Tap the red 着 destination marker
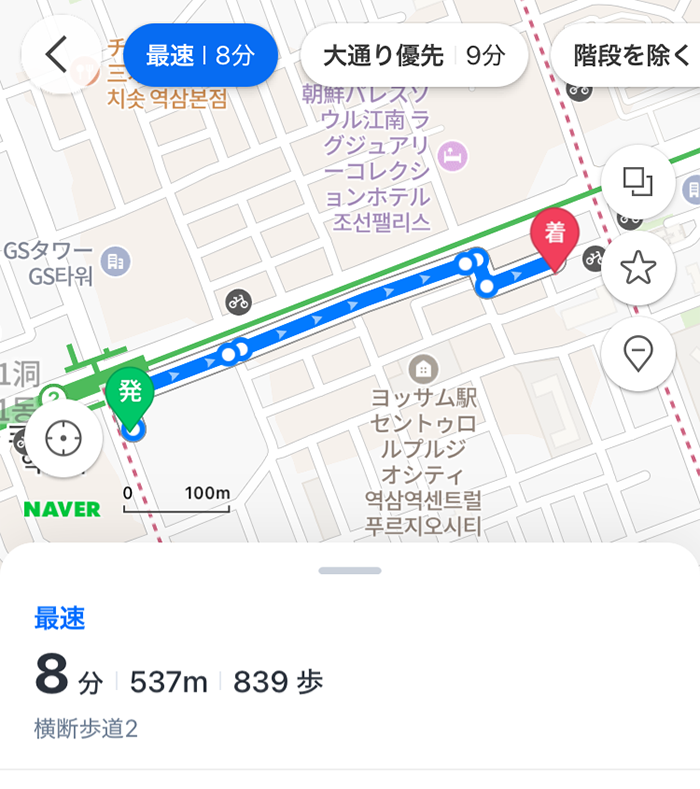 [555, 236]
